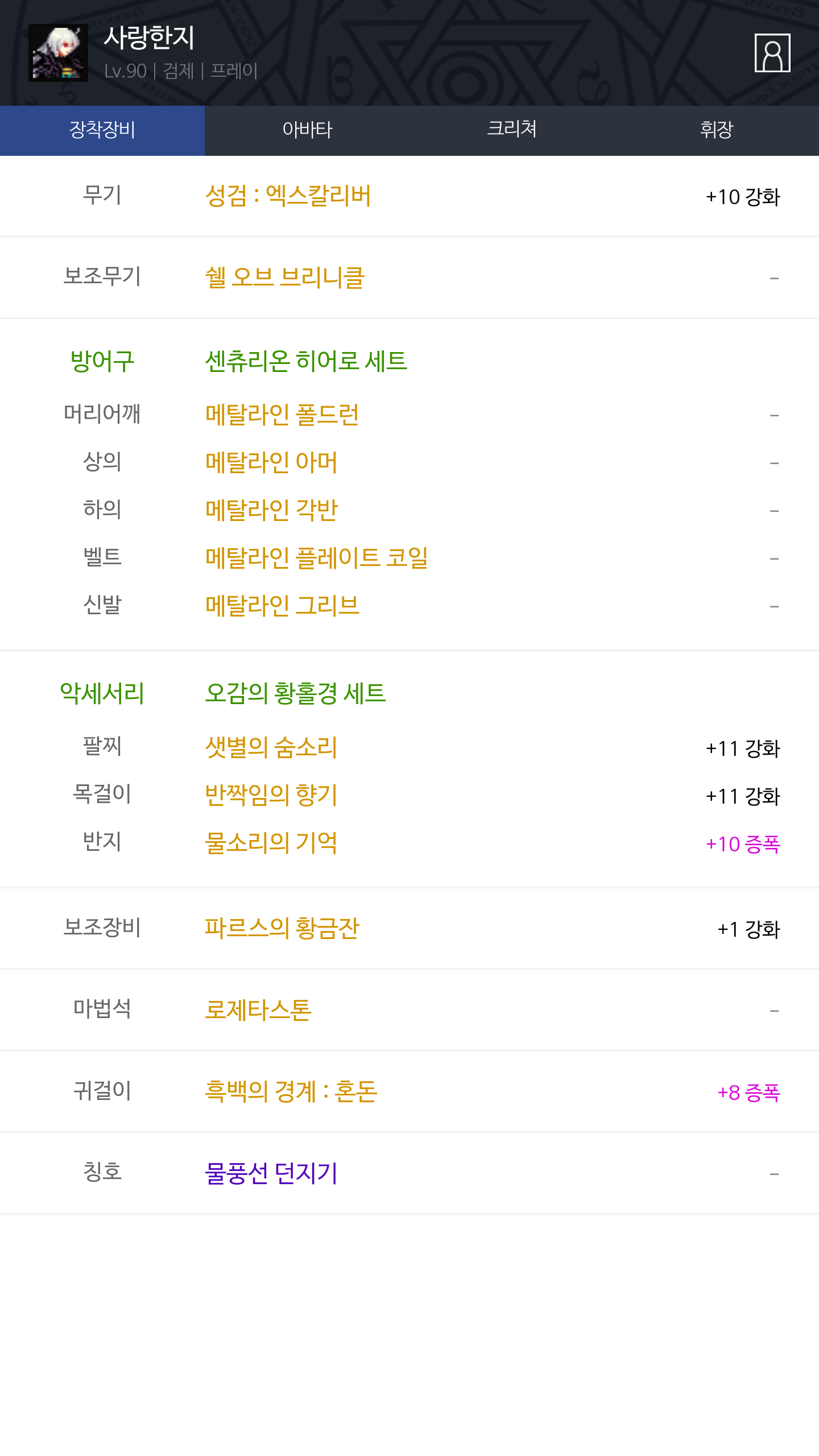View 메탈라인 폴드런 shoulder item
This screenshot has height=1456, width=819.
282,415
